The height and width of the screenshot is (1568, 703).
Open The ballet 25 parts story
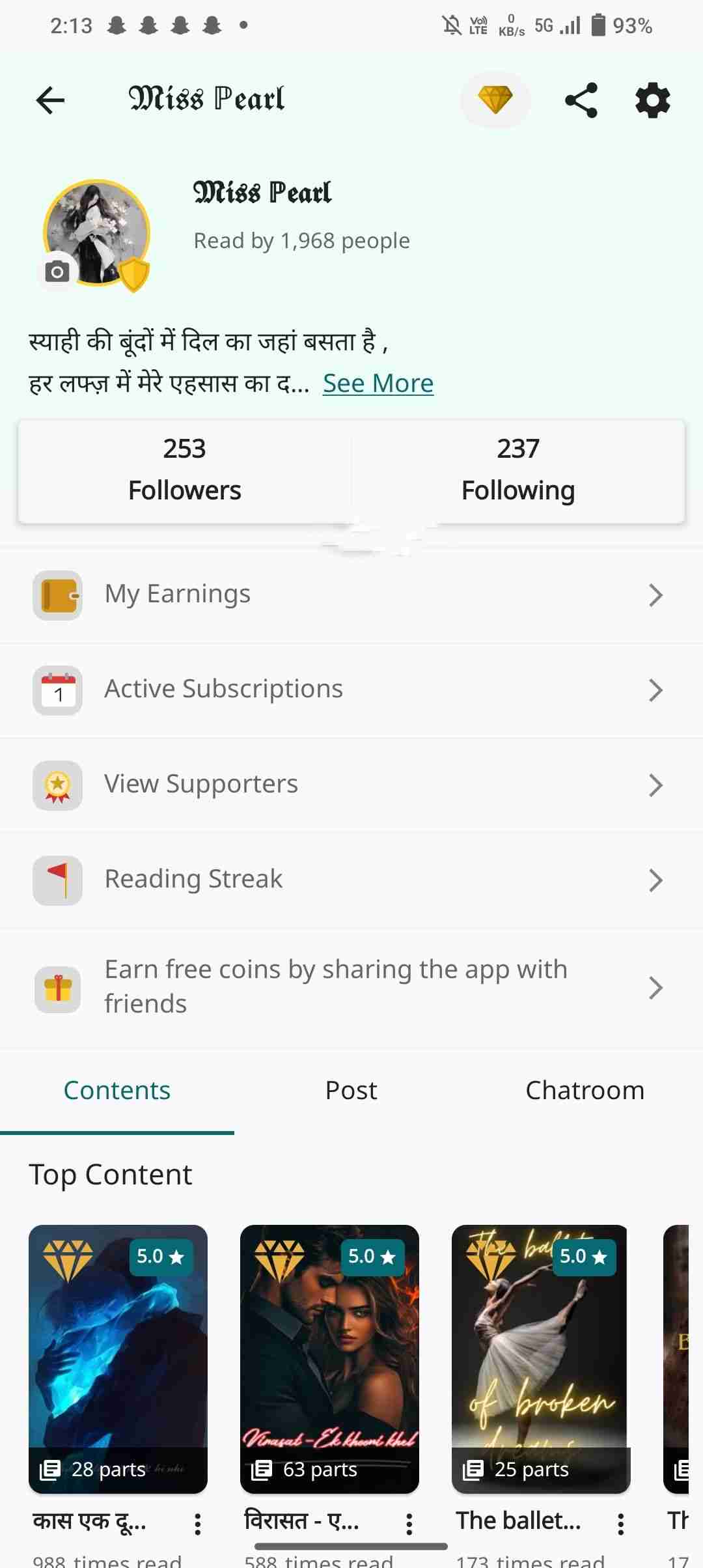pos(540,1358)
